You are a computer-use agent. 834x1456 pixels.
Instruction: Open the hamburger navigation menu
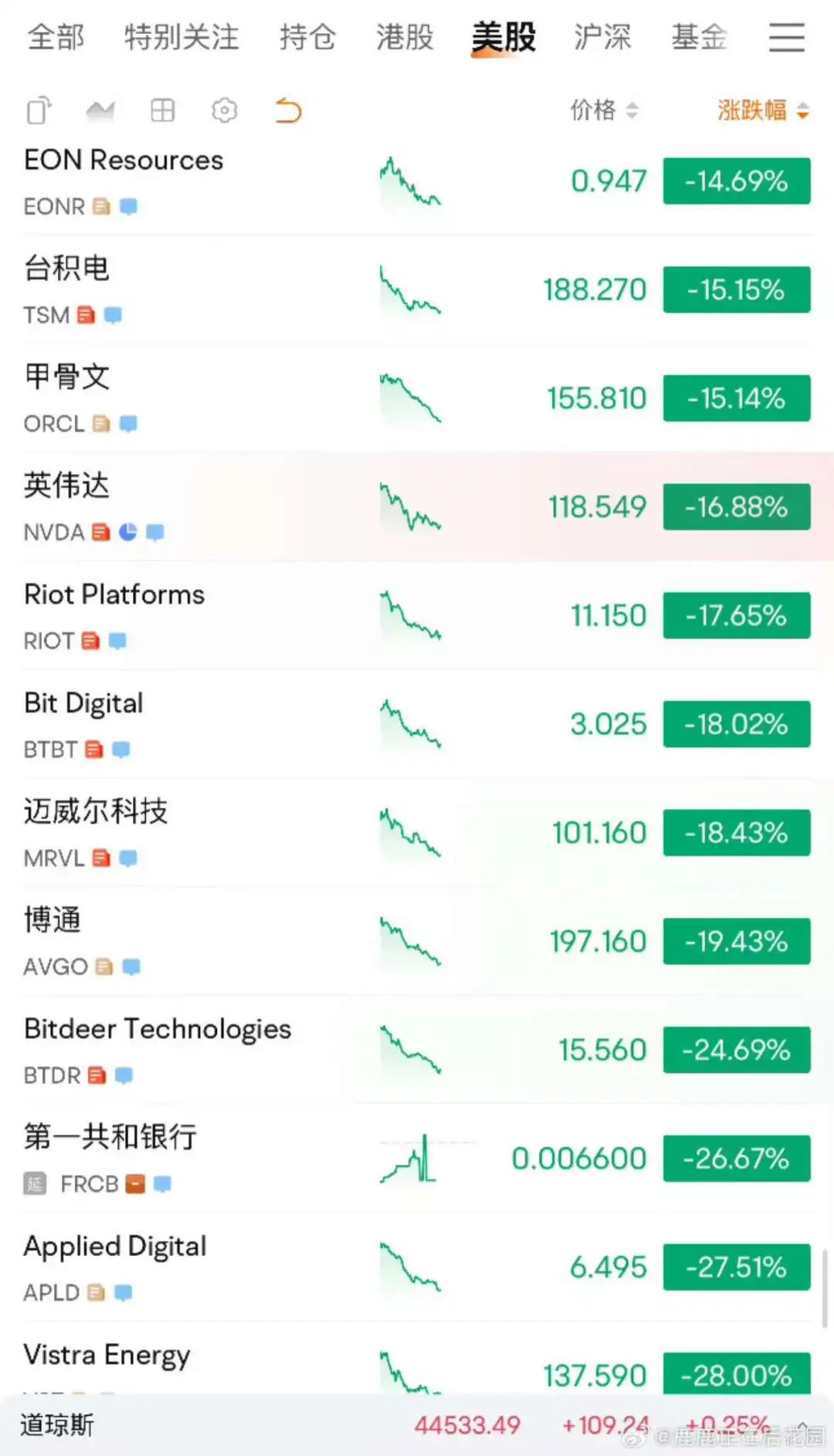[787, 39]
